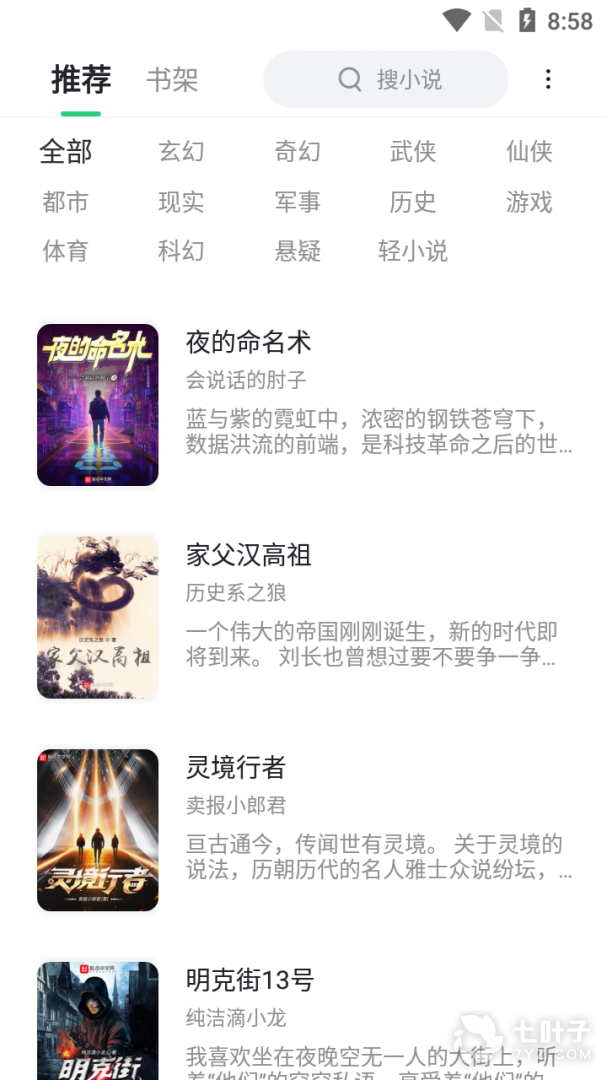Select the 科幻 genre
Screen dimensions: 607x1080
tap(181, 251)
